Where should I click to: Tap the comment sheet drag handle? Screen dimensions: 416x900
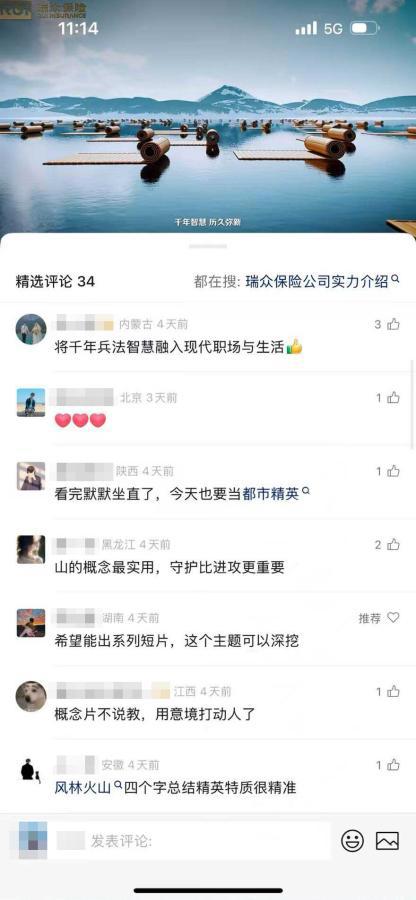tap(208, 246)
